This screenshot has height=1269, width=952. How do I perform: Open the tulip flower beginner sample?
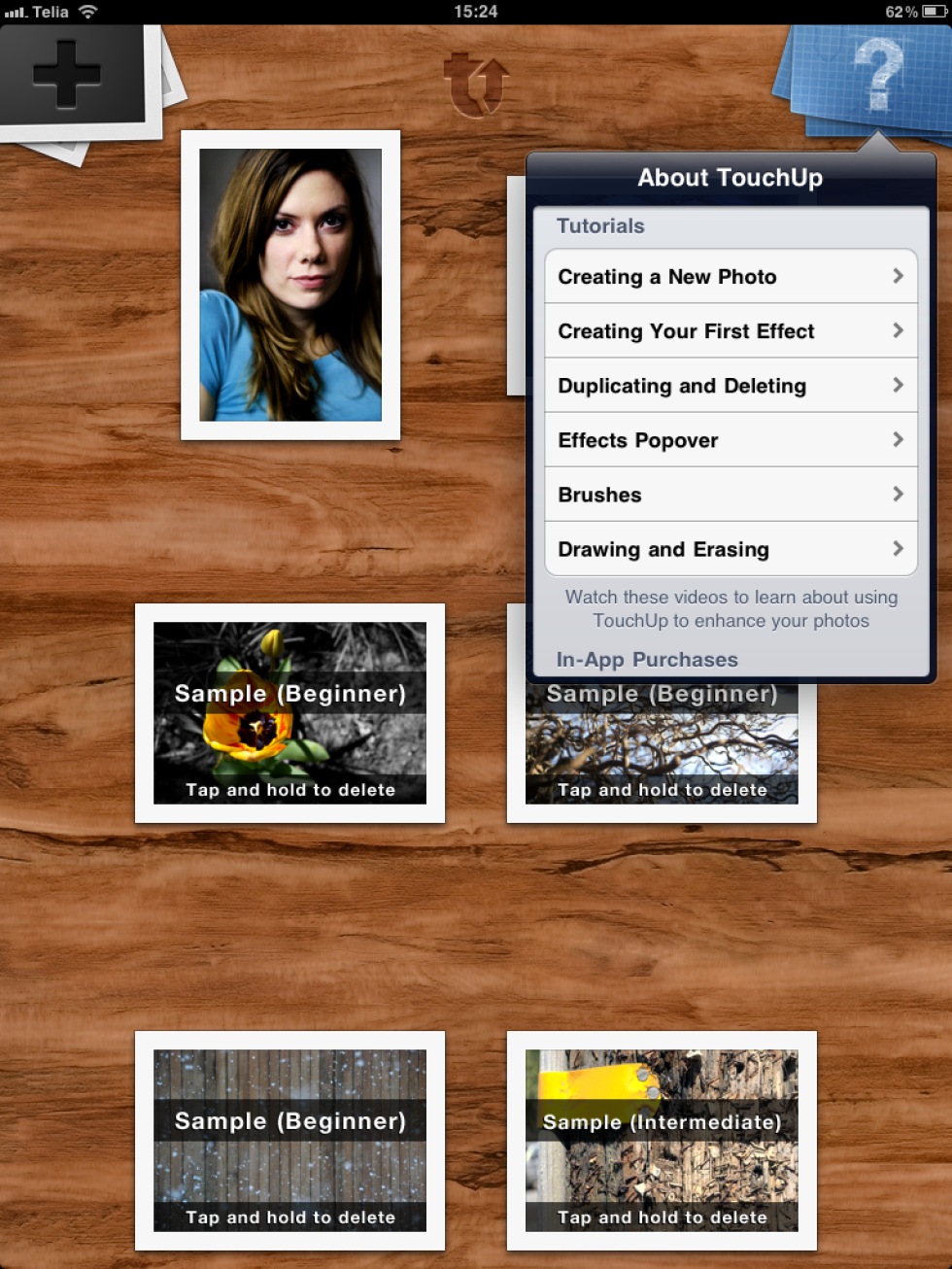coord(289,713)
